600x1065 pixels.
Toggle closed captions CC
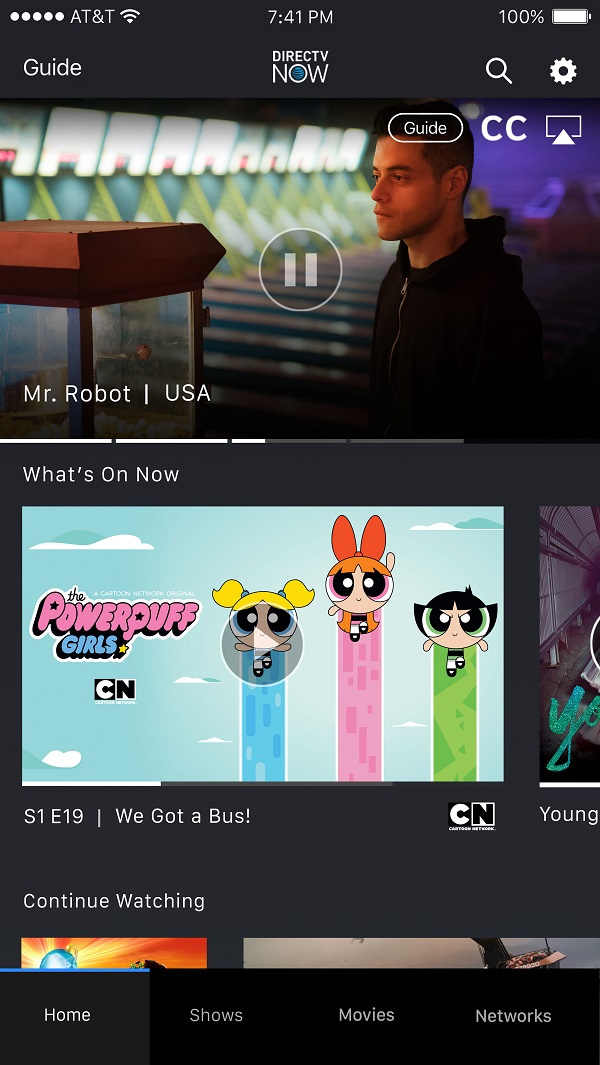click(503, 129)
